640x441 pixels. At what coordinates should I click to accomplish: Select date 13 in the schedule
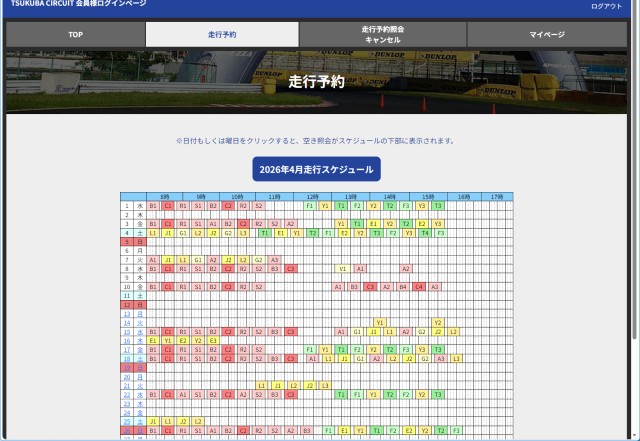(127, 314)
